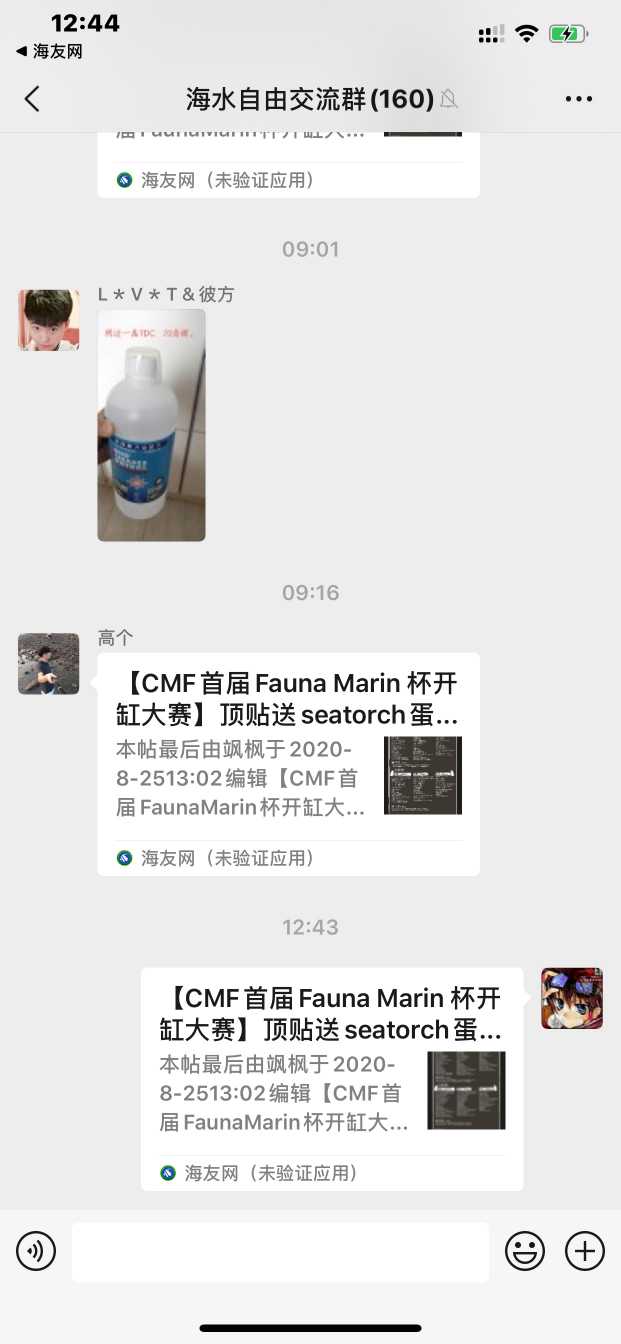The image size is (621, 1344).
Task: Tap my own anime avatar
Action: tap(572, 998)
